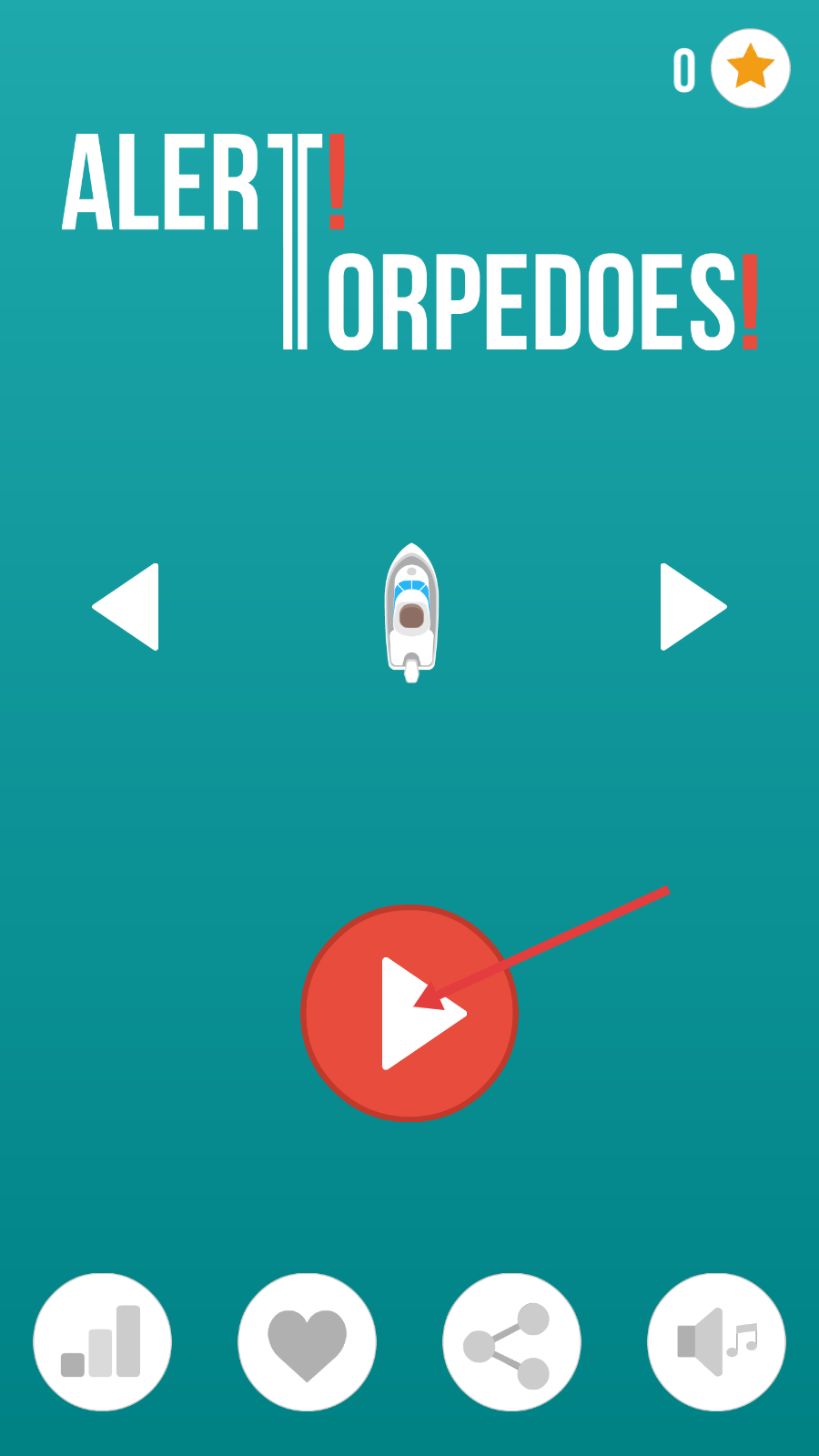
Task: Select the next boat with right arrow
Action: [x=692, y=607]
